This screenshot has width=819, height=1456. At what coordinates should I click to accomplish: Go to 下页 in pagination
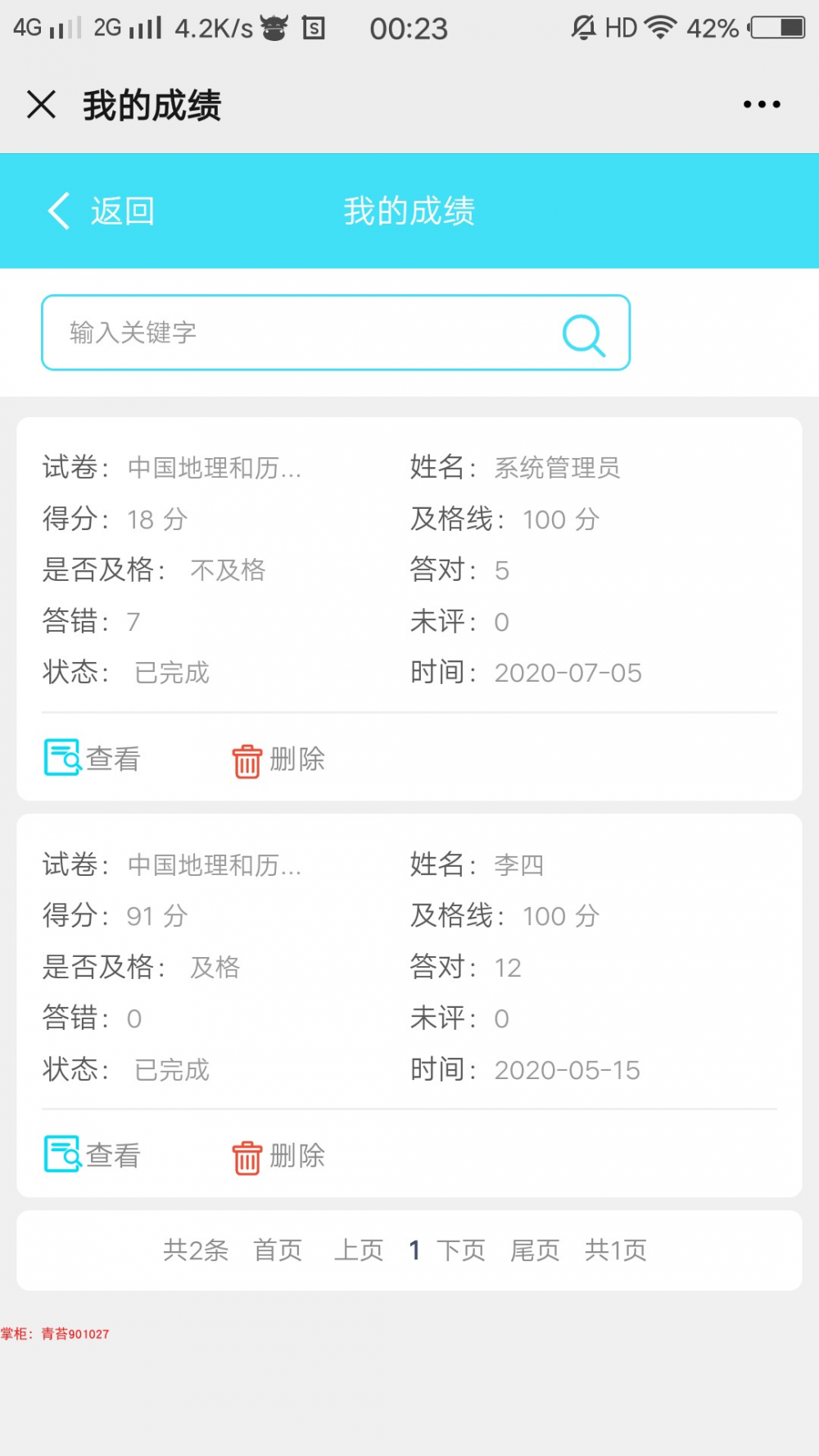[x=461, y=1251]
